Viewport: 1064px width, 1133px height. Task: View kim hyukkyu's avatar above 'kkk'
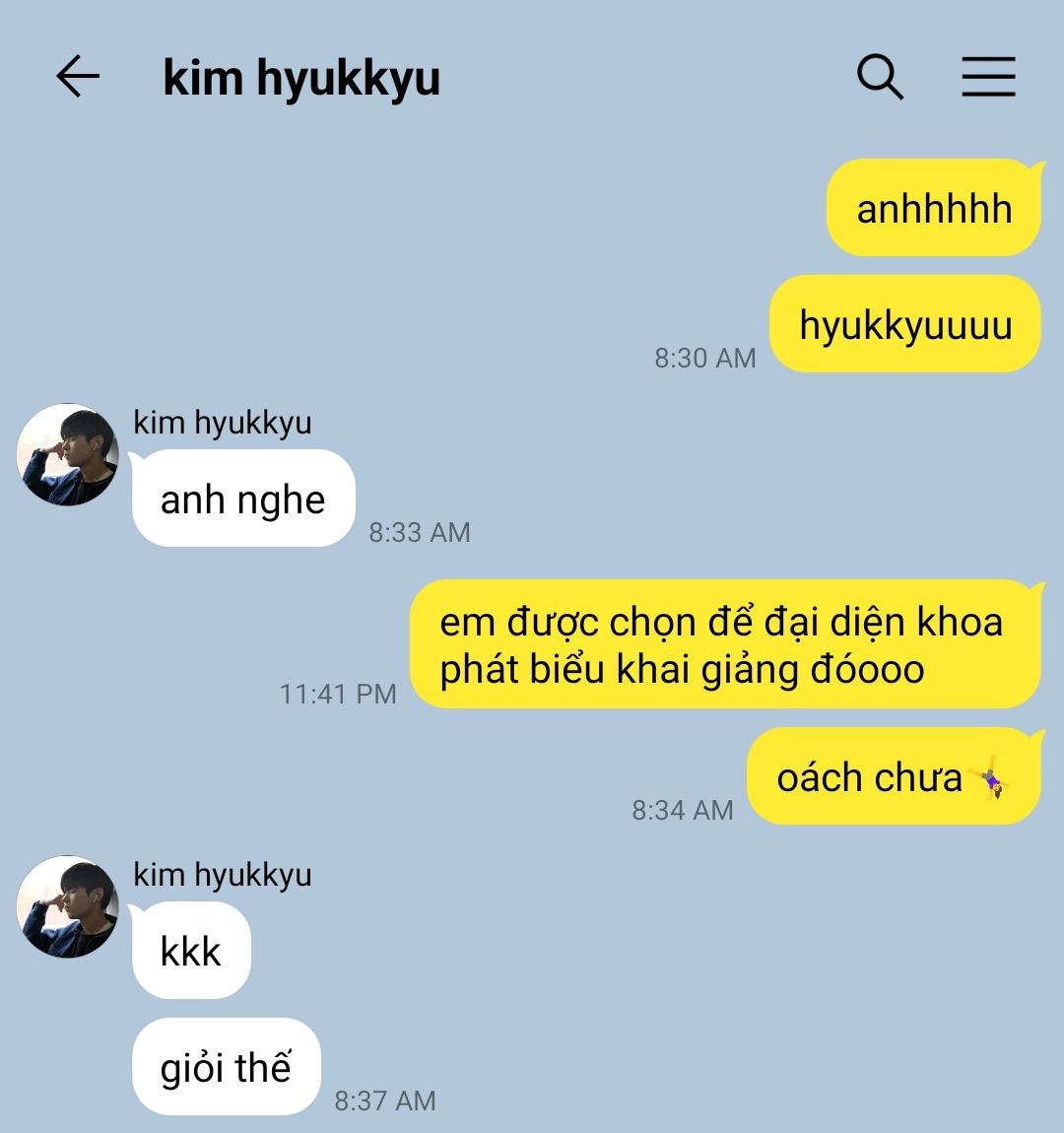pyautogui.click(x=67, y=906)
